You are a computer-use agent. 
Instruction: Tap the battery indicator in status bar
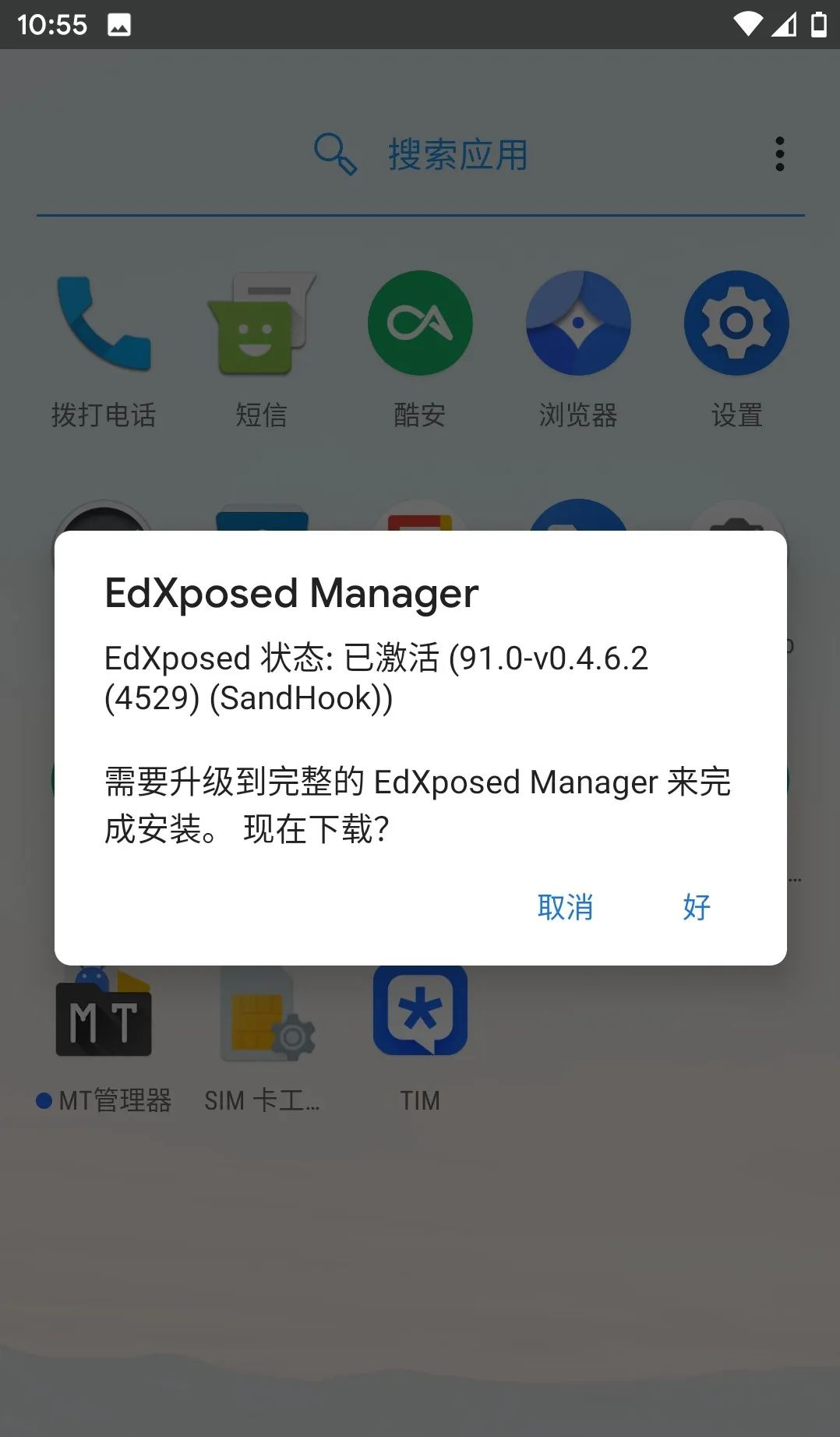click(817, 23)
